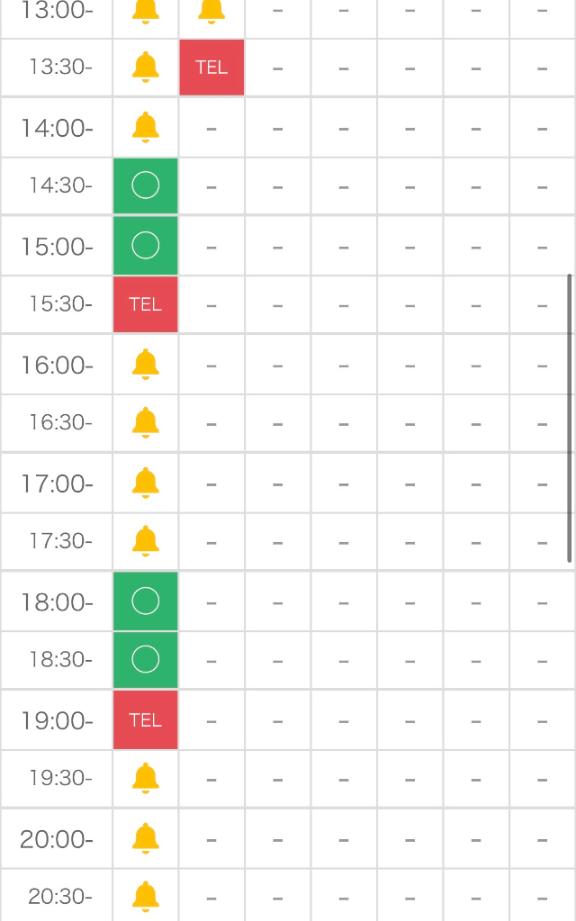The width and height of the screenshot is (576, 921).
Task: Select the available 14:30 slot
Action: (146, 186)
